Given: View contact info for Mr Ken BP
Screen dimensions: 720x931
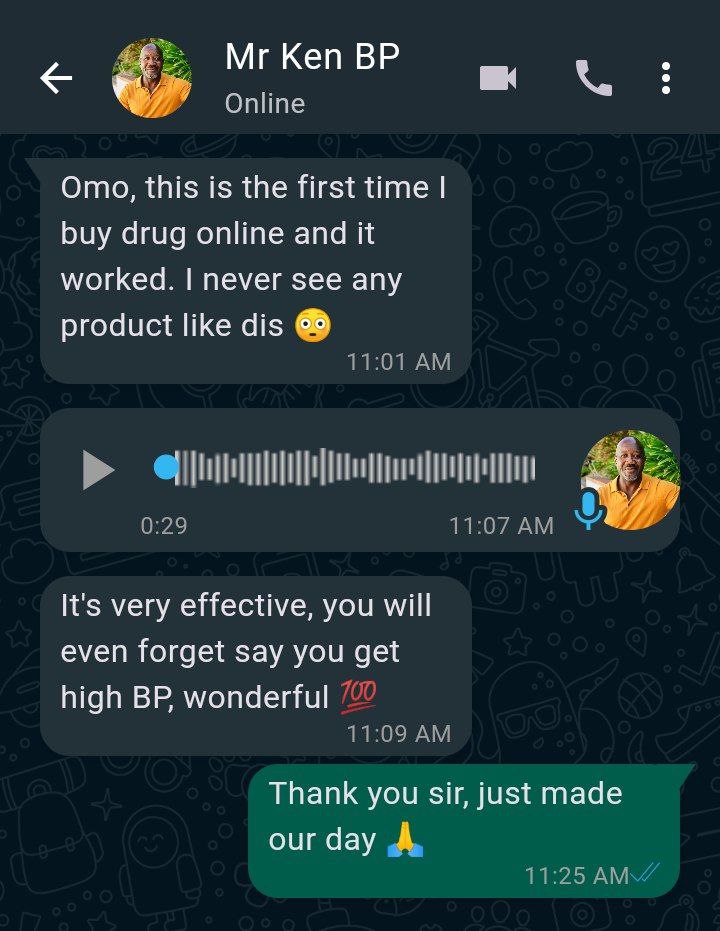Looking at the screenshot, I should [x=312, y=76].
